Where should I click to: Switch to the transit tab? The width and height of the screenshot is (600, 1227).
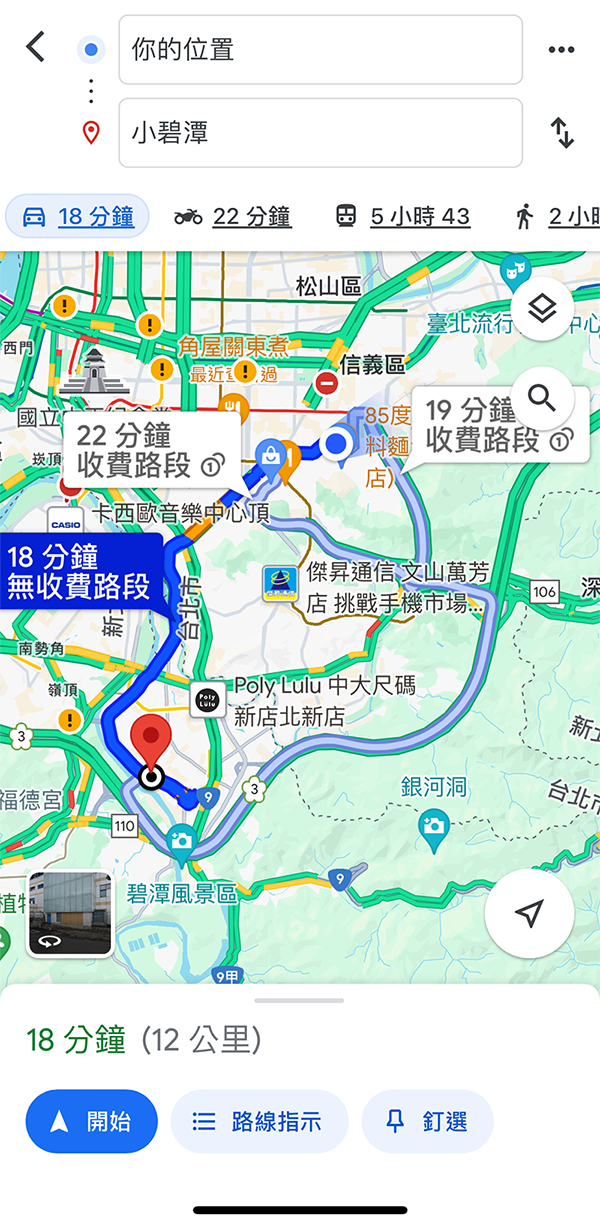click(402, 217)
